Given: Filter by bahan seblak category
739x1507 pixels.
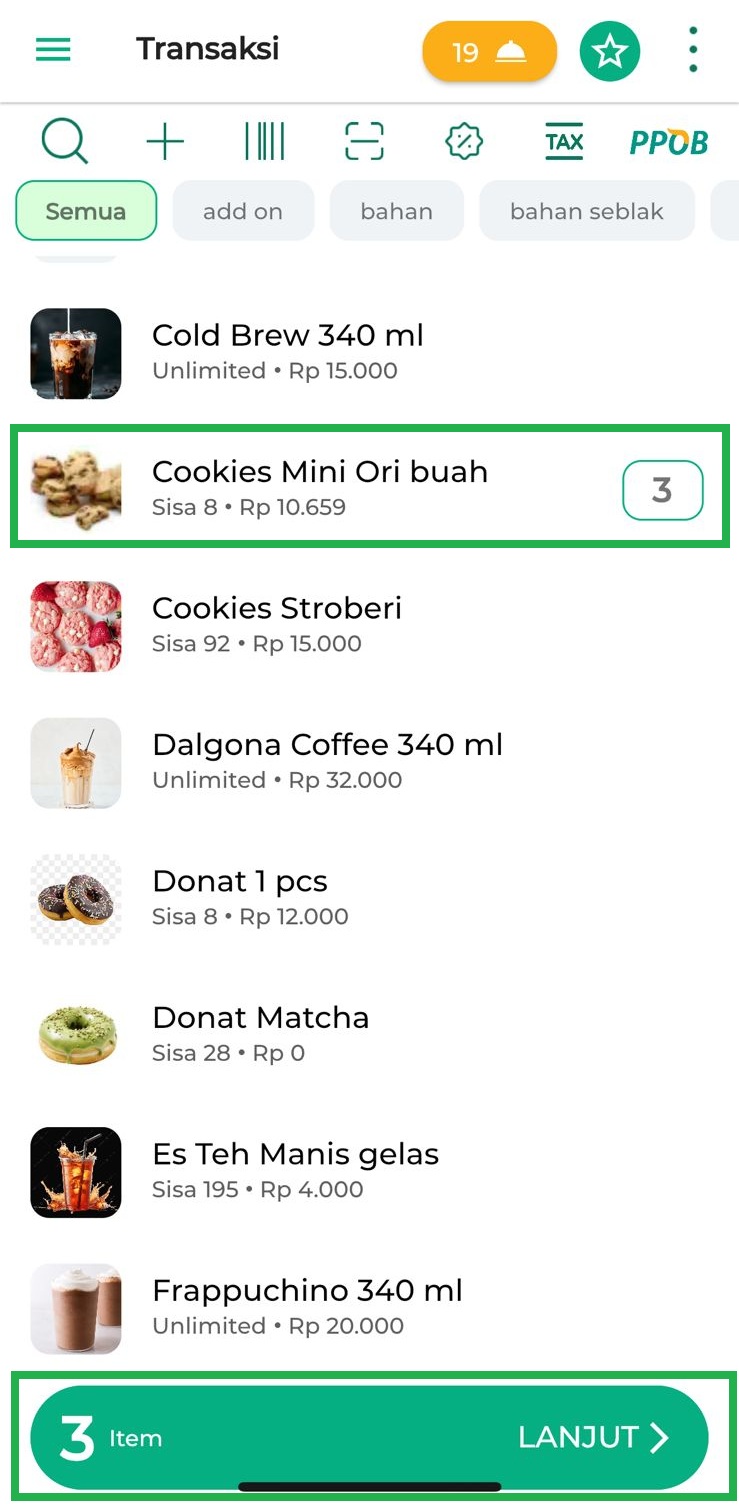Looking at the screenshot, I should pyautogui.click(x=586, y=211).
